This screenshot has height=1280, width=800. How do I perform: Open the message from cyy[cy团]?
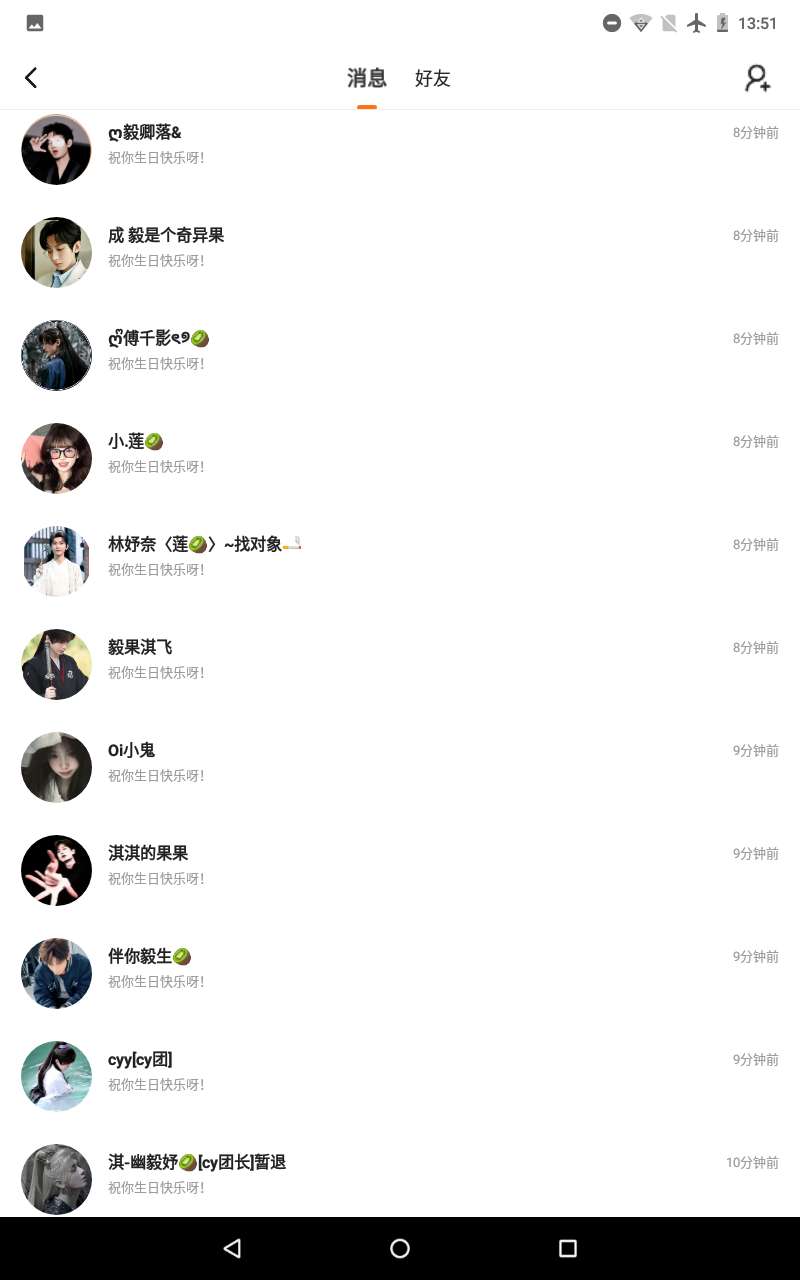click(400, 1072)
